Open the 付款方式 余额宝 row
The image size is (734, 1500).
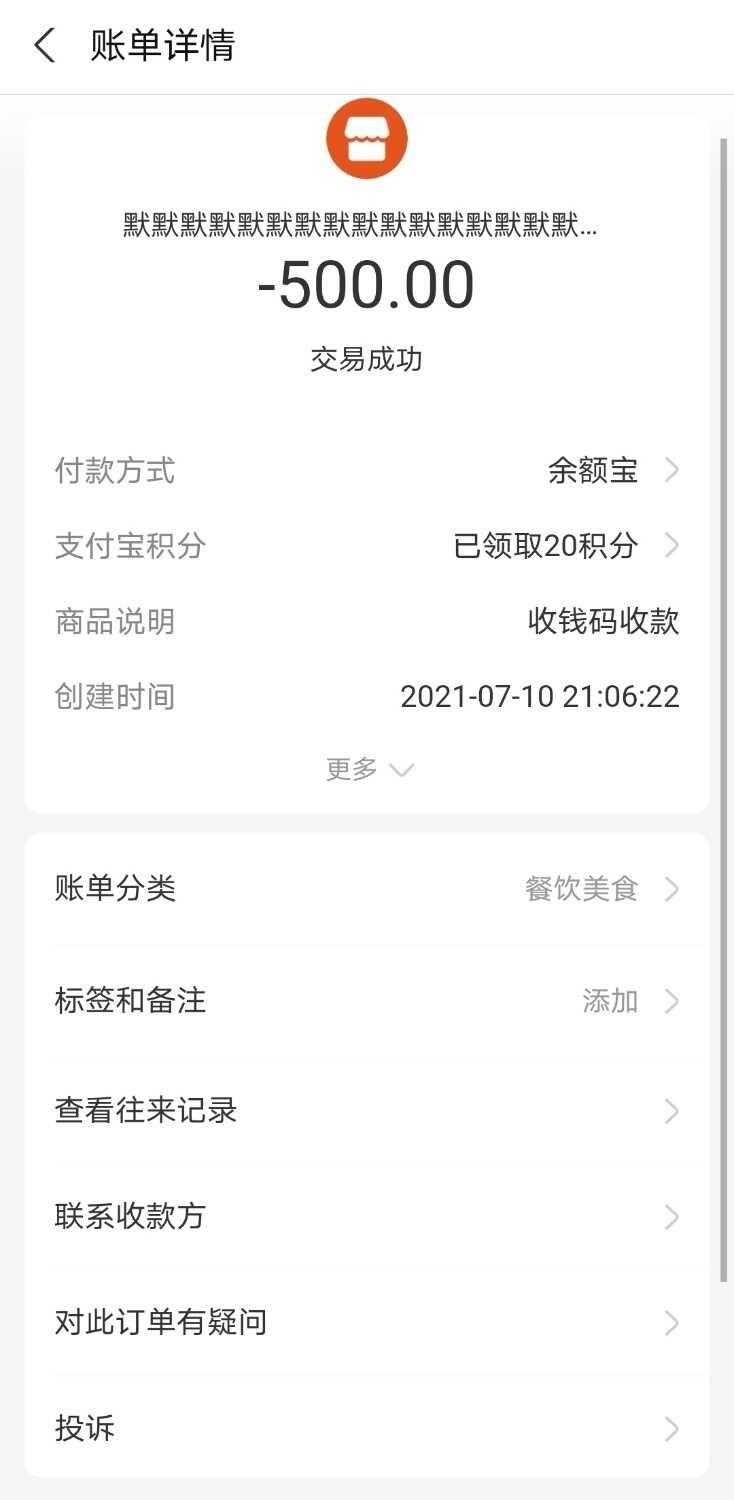pyautogui.click(x=367, y=470)
